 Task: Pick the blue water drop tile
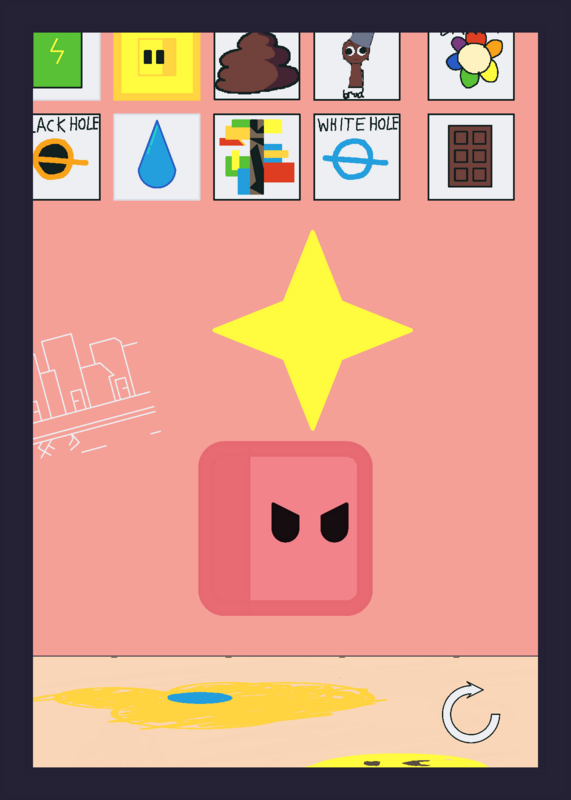click(x=157, y=157)
